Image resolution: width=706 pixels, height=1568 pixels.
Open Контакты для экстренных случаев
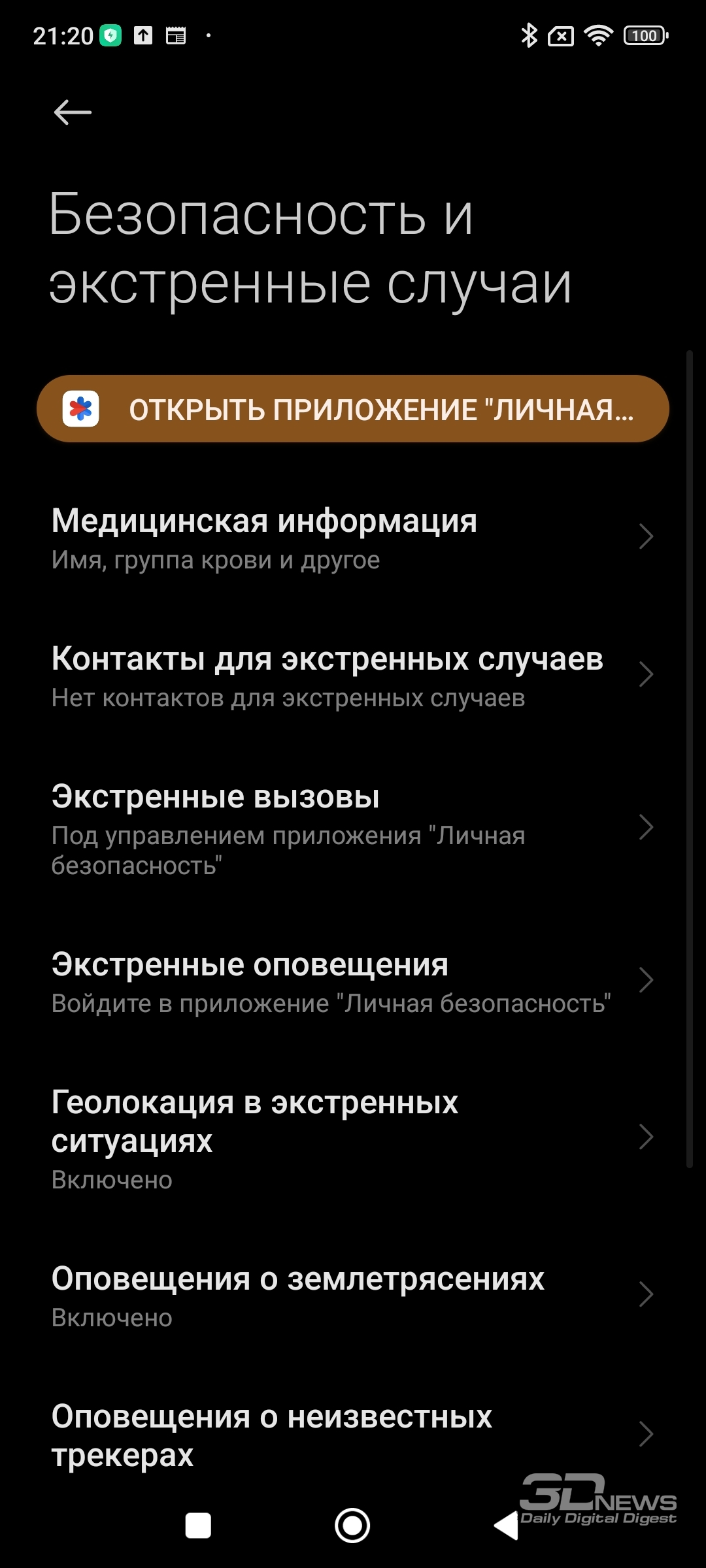coord(353,676)
